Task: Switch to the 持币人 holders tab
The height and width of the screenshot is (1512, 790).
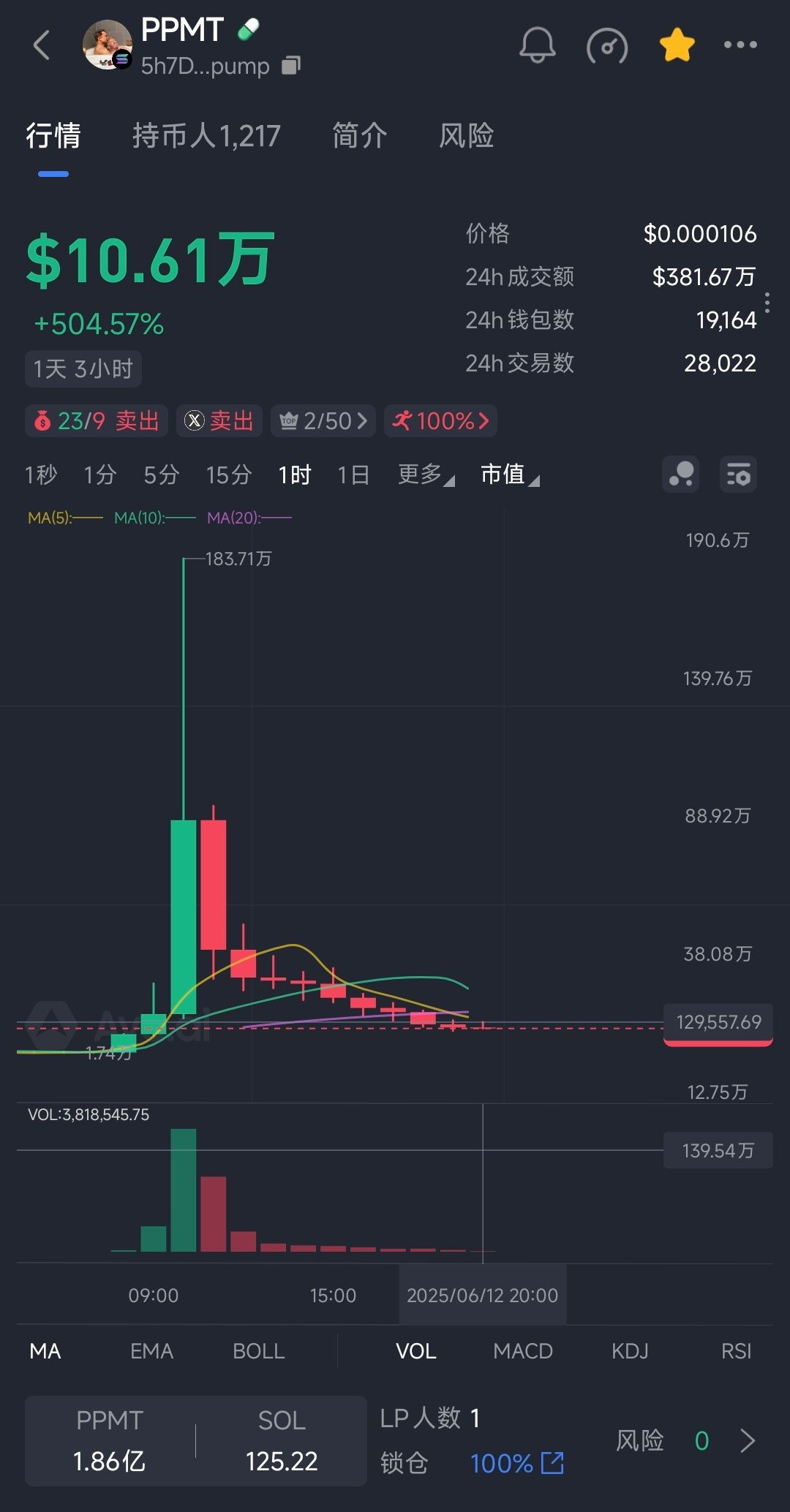Action: pos(206,136)
